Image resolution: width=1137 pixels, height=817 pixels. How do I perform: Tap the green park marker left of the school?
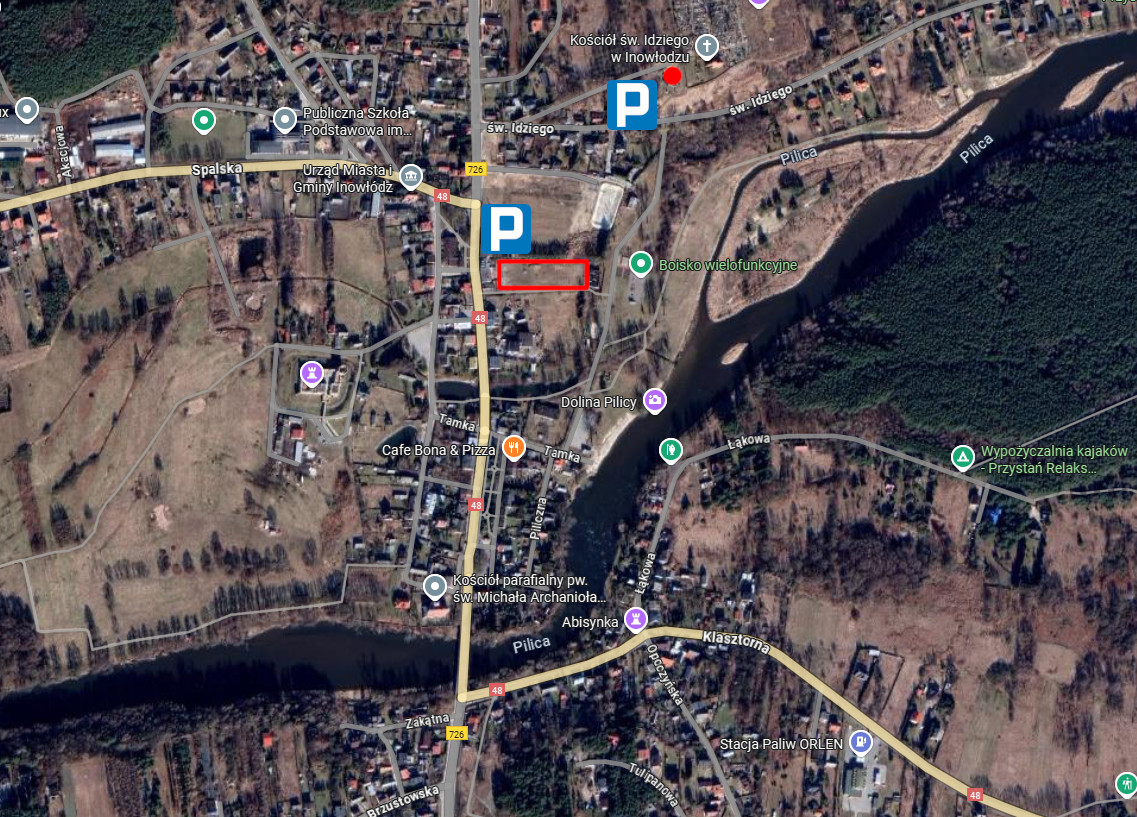point(204,122)
